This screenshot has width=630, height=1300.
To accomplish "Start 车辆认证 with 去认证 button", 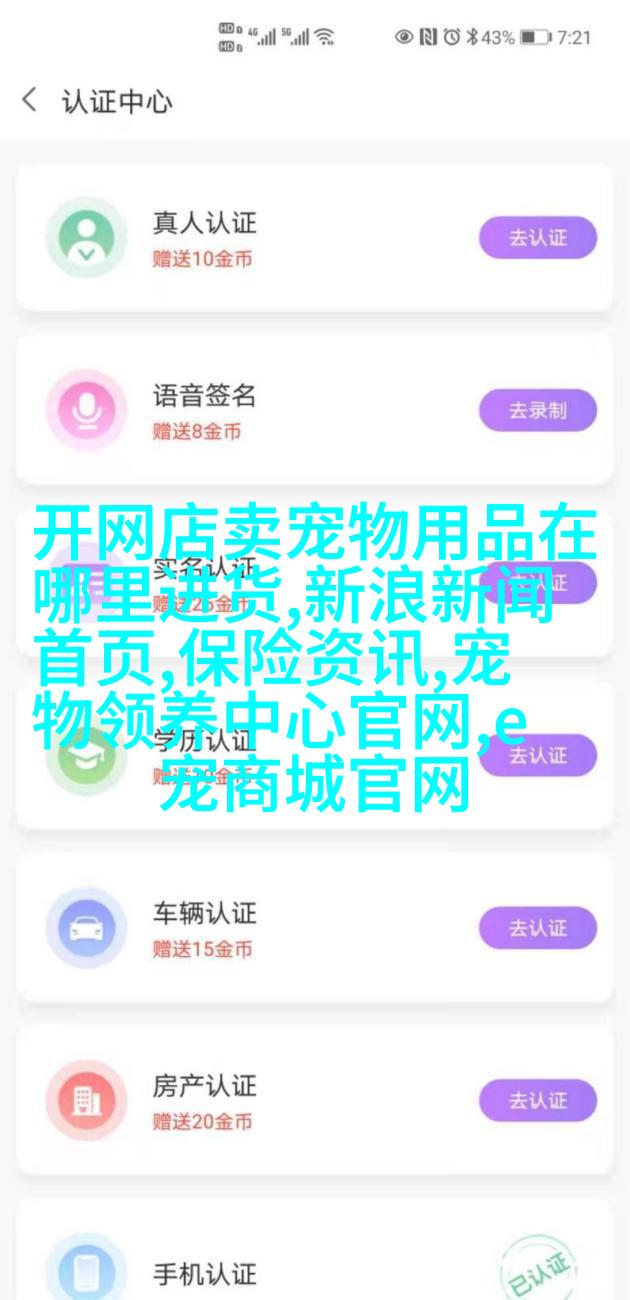I will [x=537, y=928].
